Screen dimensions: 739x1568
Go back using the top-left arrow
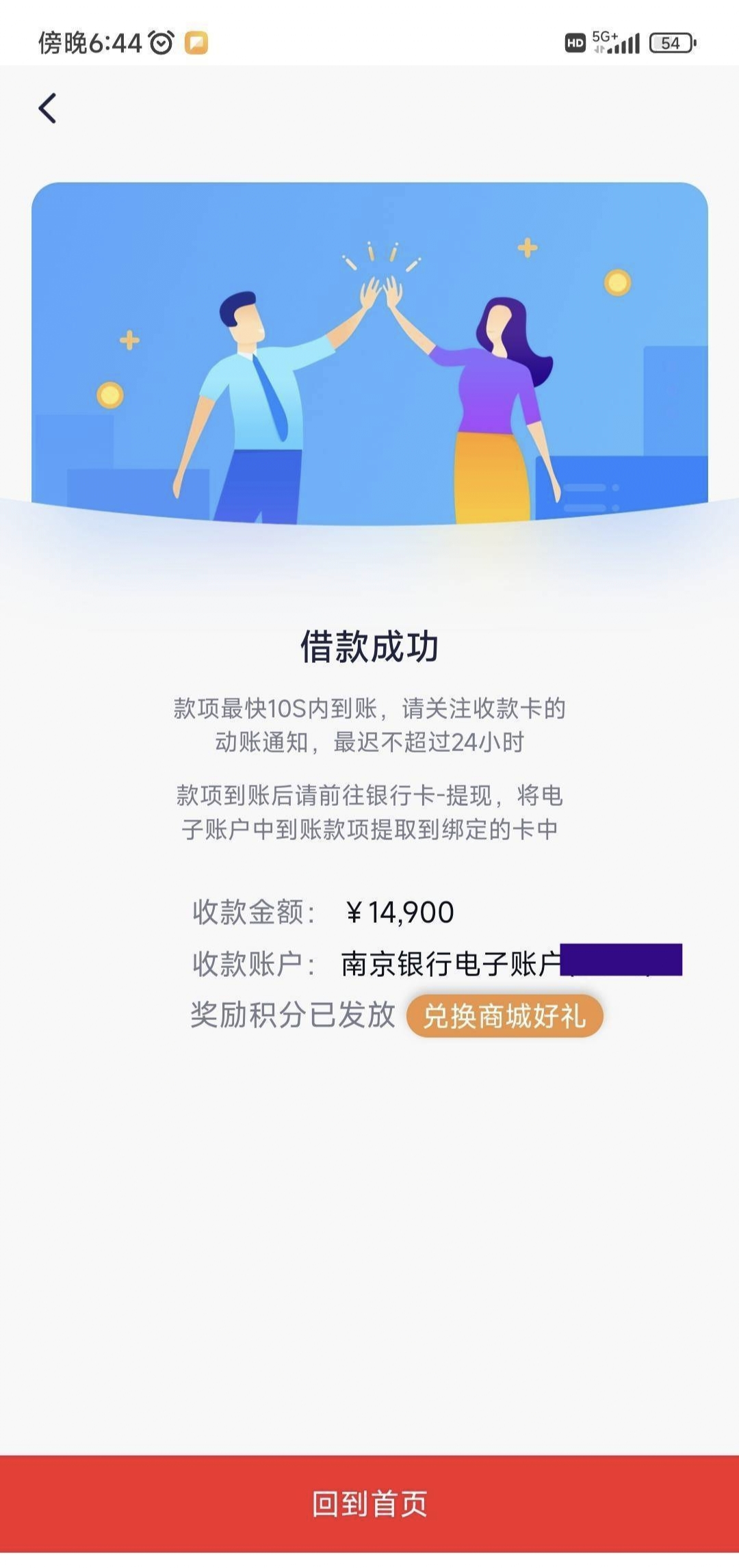tap(47, 108)
